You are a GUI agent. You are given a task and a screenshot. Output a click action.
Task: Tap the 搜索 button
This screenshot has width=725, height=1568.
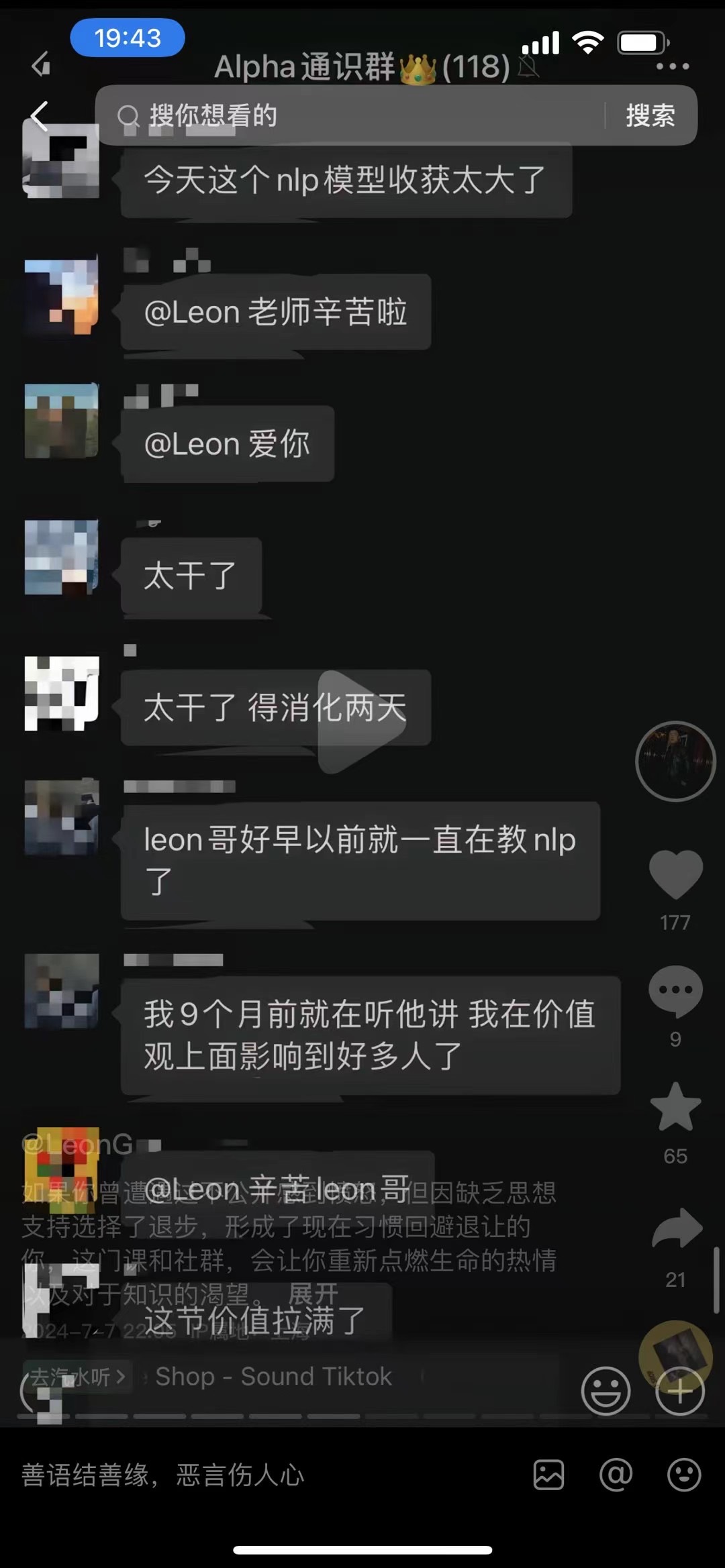click(x=650, y=115)
